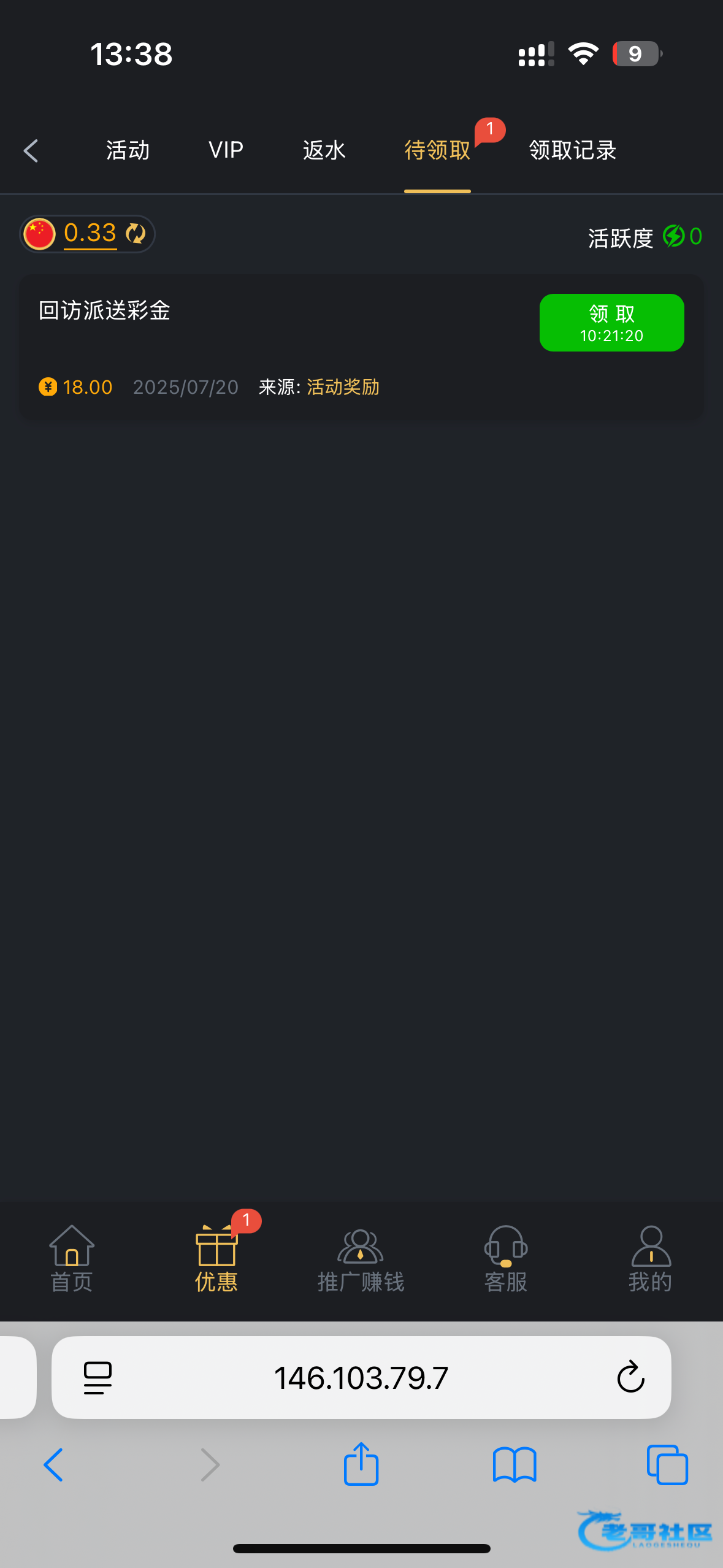Open the 优惠 tab in bottom navigation
Viewport: 723px width, 1568px height.
click(216, 1259)
